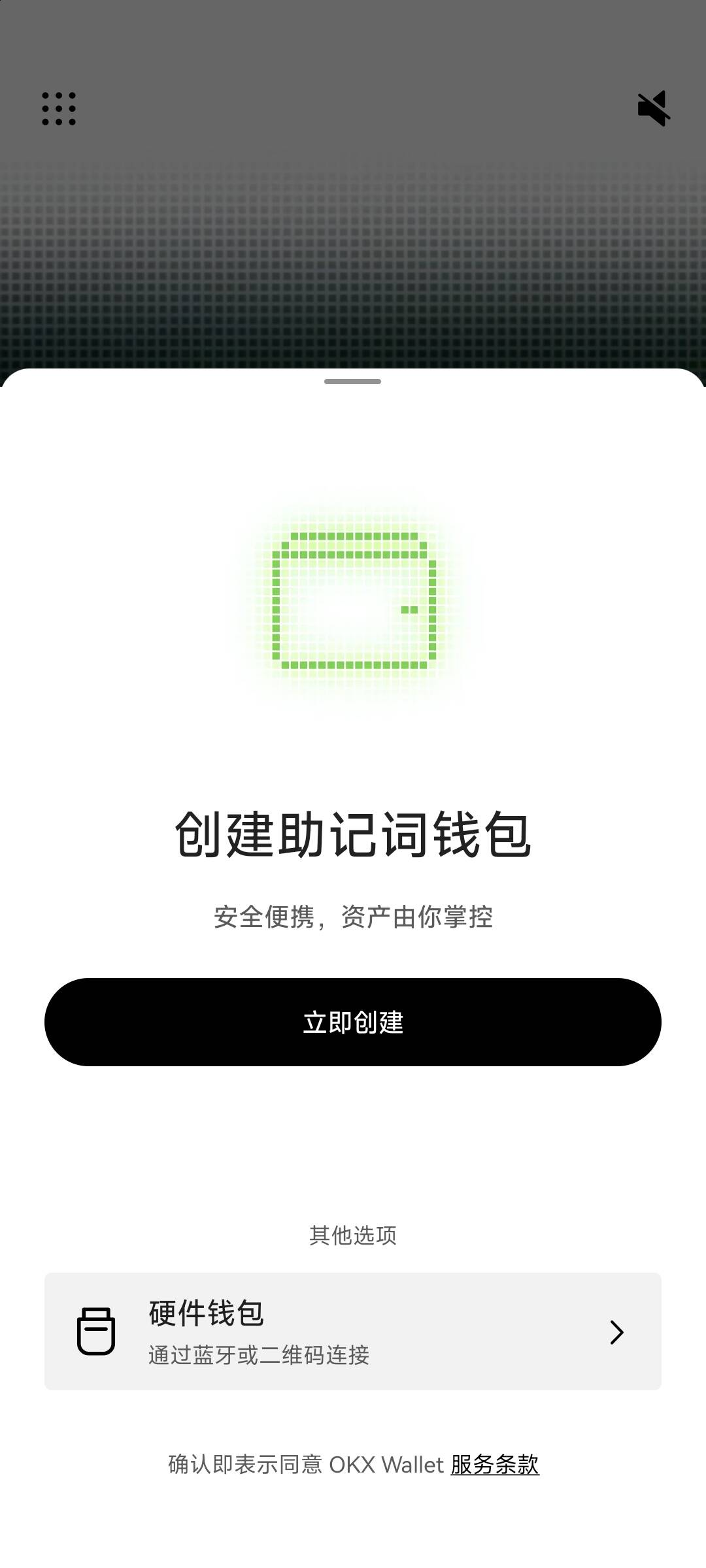Viewport: 706px width, 1568px height.
Task: Click the speaker icon to unmute video
Action: coord(652,108)
